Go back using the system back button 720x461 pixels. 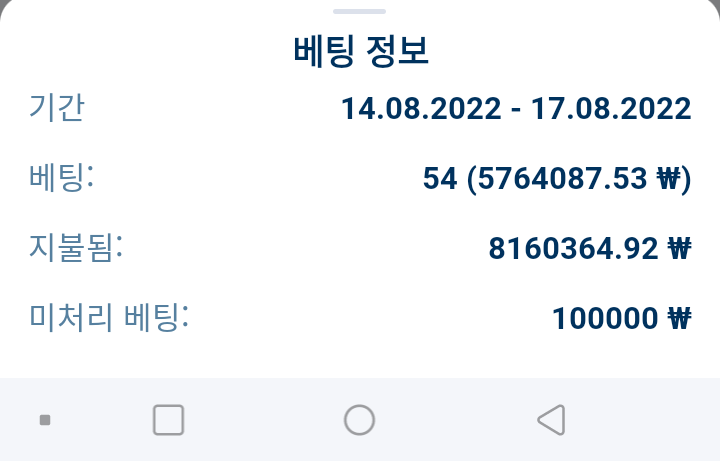click(551, 420)
